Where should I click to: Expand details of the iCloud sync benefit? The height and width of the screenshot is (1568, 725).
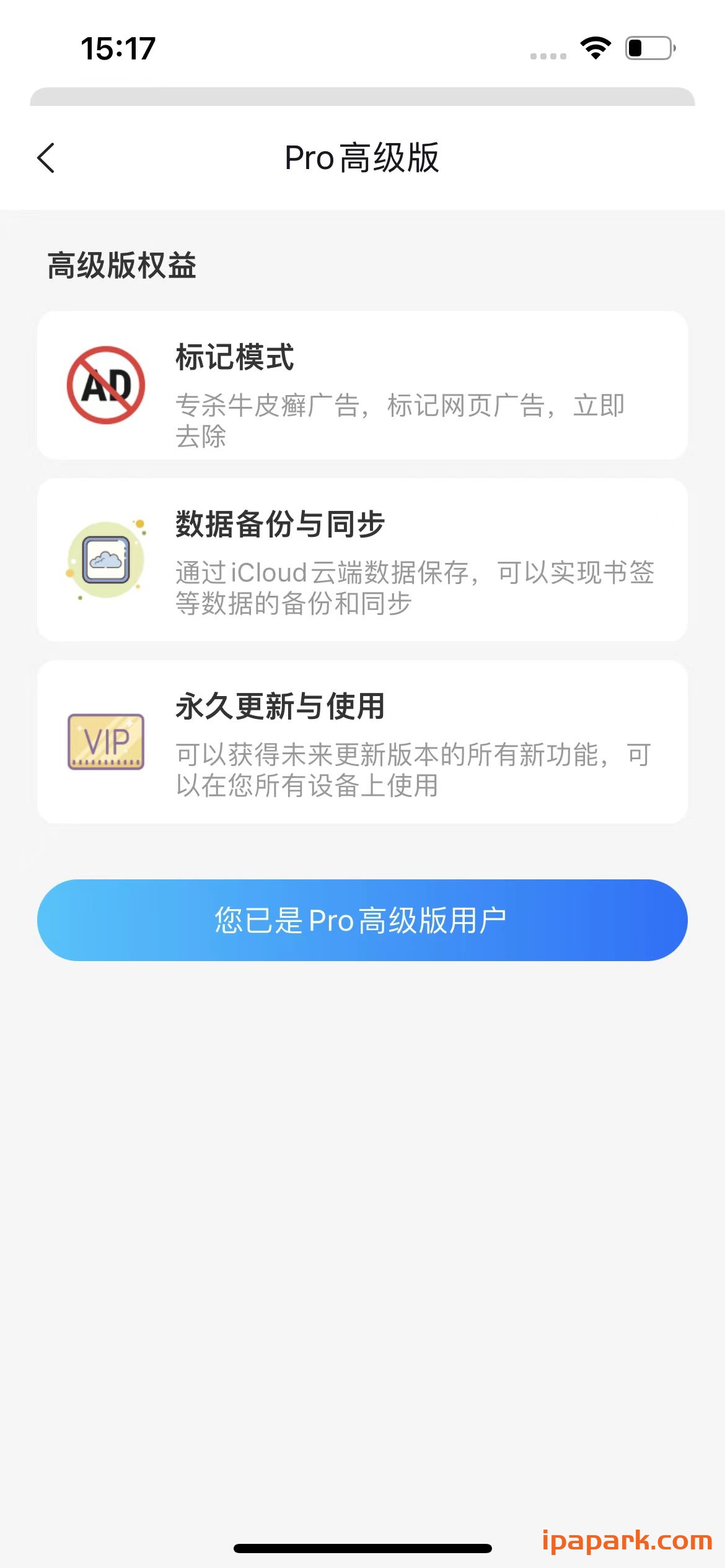click(362, 559)
